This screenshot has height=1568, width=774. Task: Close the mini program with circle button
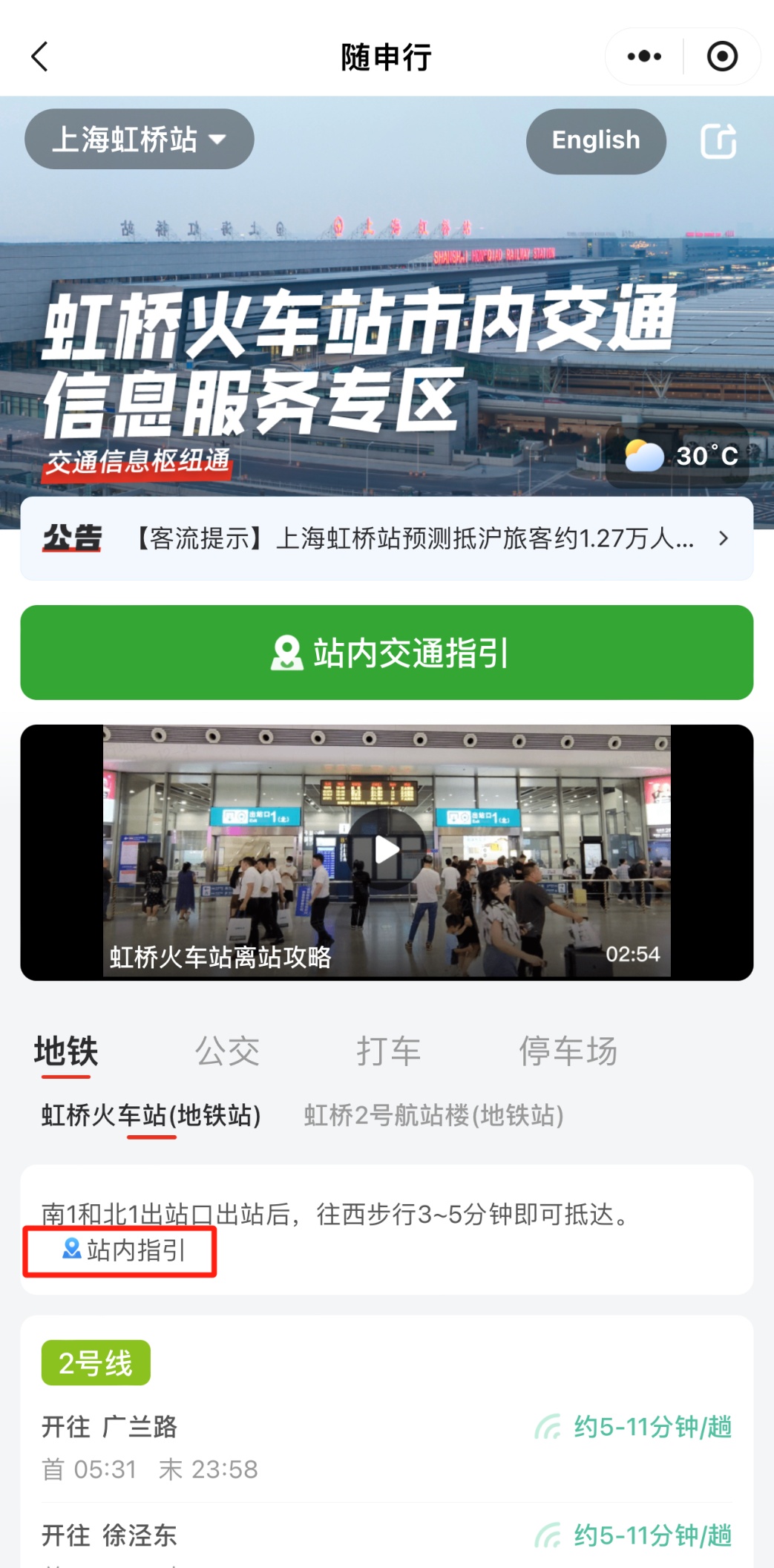coord(721,56)
